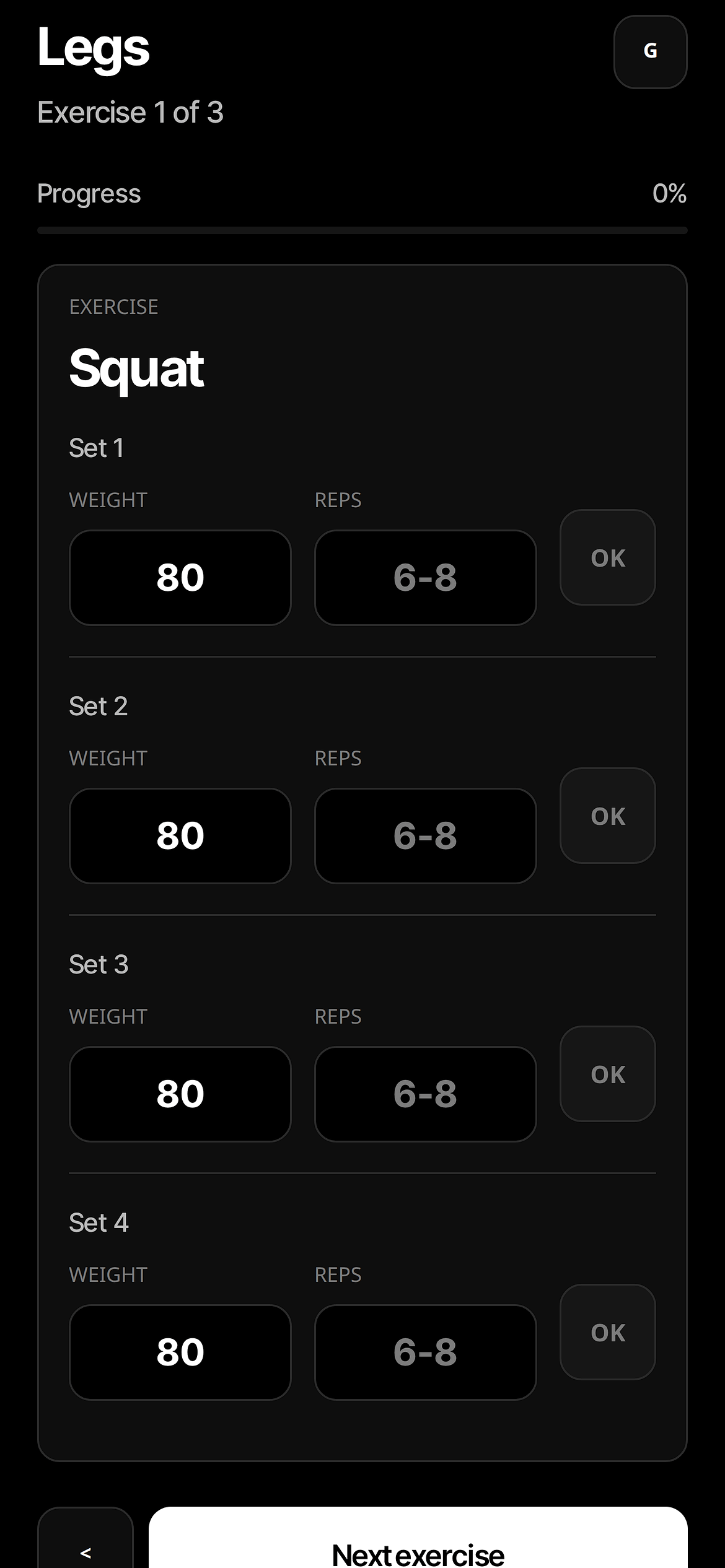Enter reps for Set 4
Image resolution: width=725 pixels, height=1568 pixels.
[425, 1352]
